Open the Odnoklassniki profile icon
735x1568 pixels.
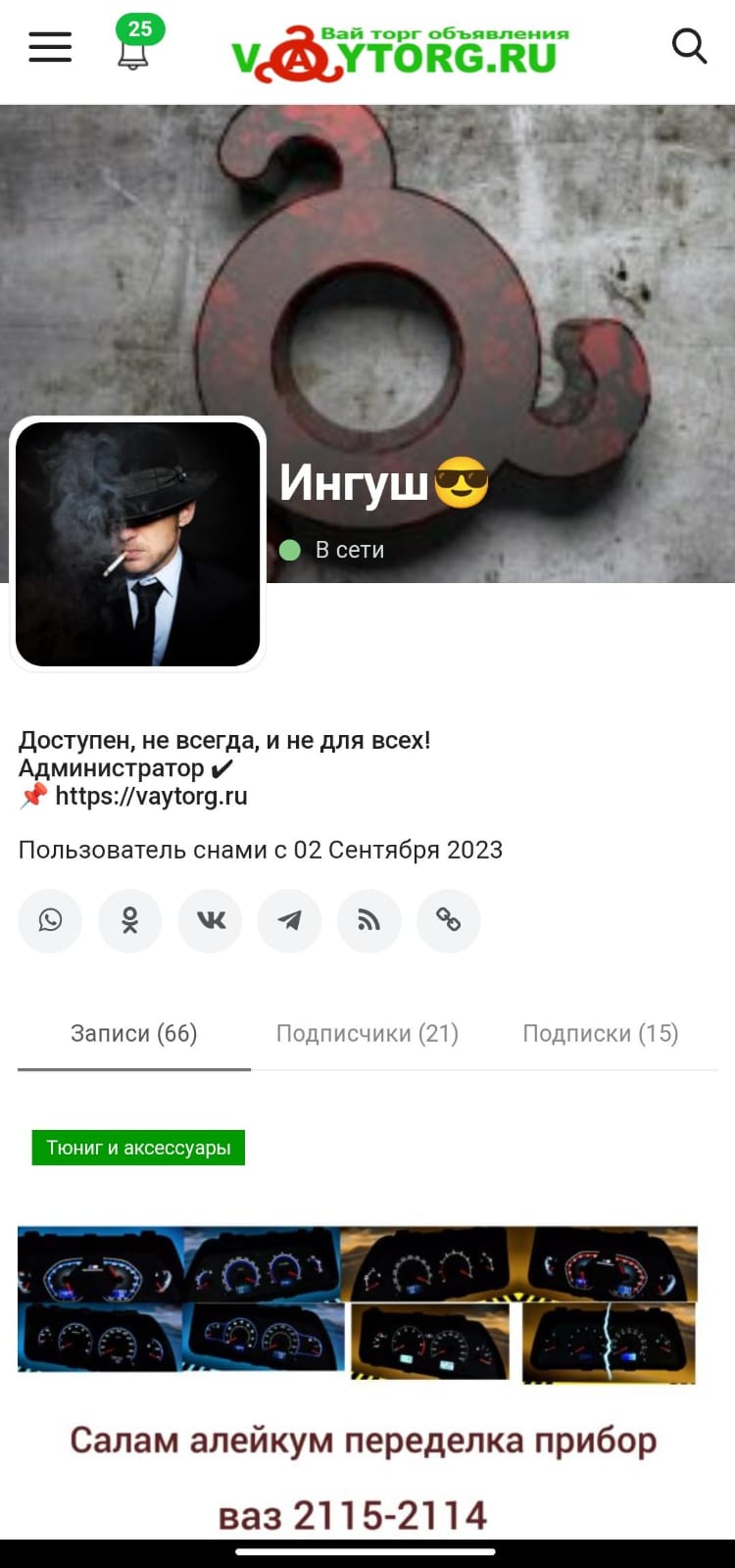(129, 920)
